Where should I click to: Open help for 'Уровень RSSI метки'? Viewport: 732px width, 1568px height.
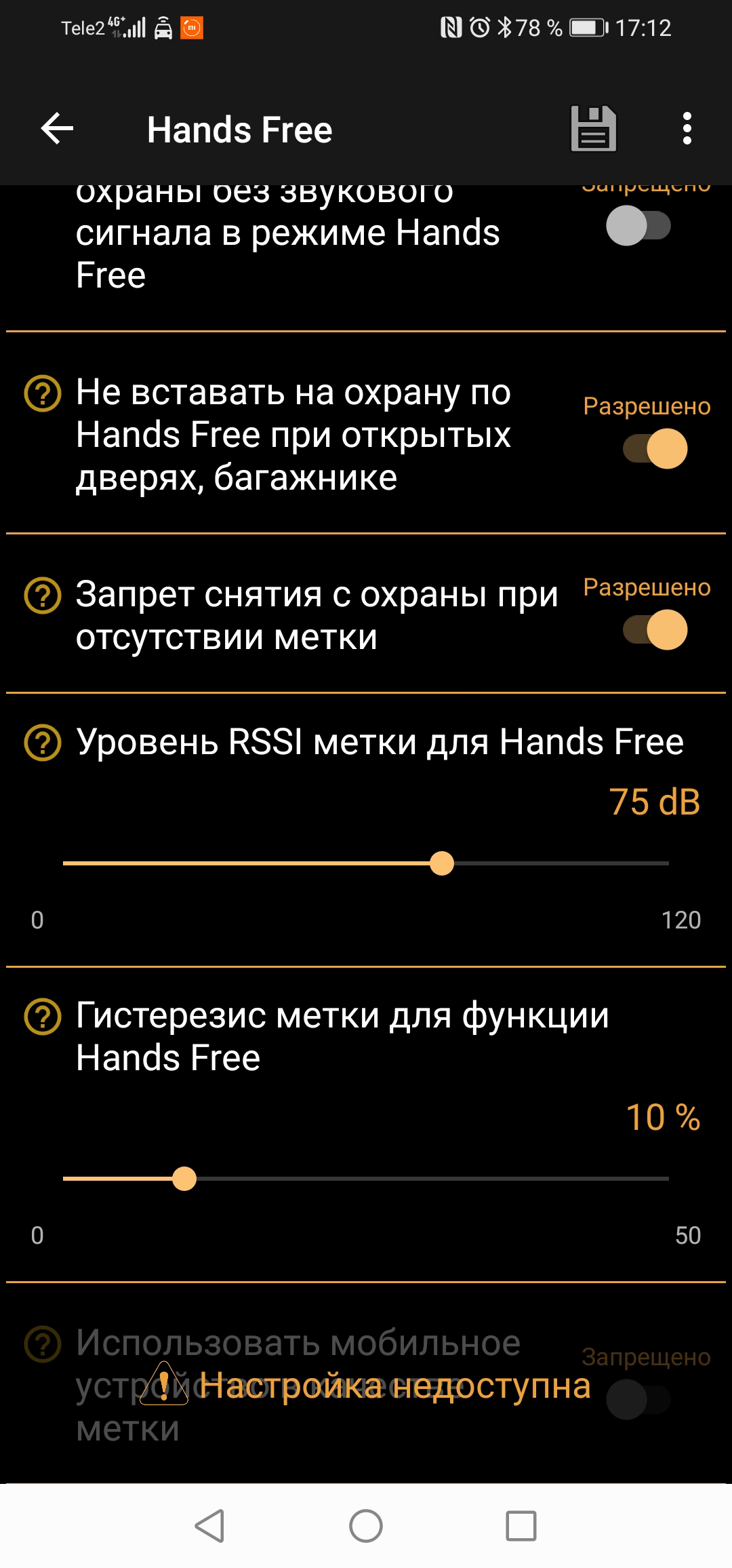(x=43, y=743)
